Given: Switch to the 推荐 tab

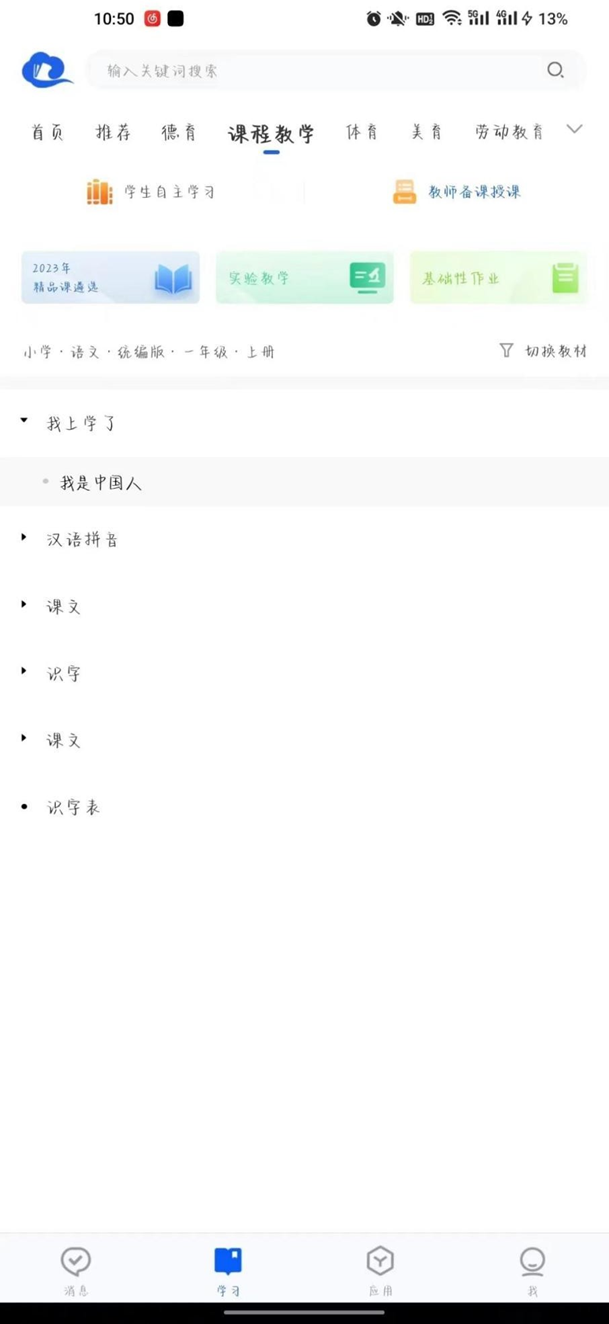Looking at the screenshot, I should 113,132.
